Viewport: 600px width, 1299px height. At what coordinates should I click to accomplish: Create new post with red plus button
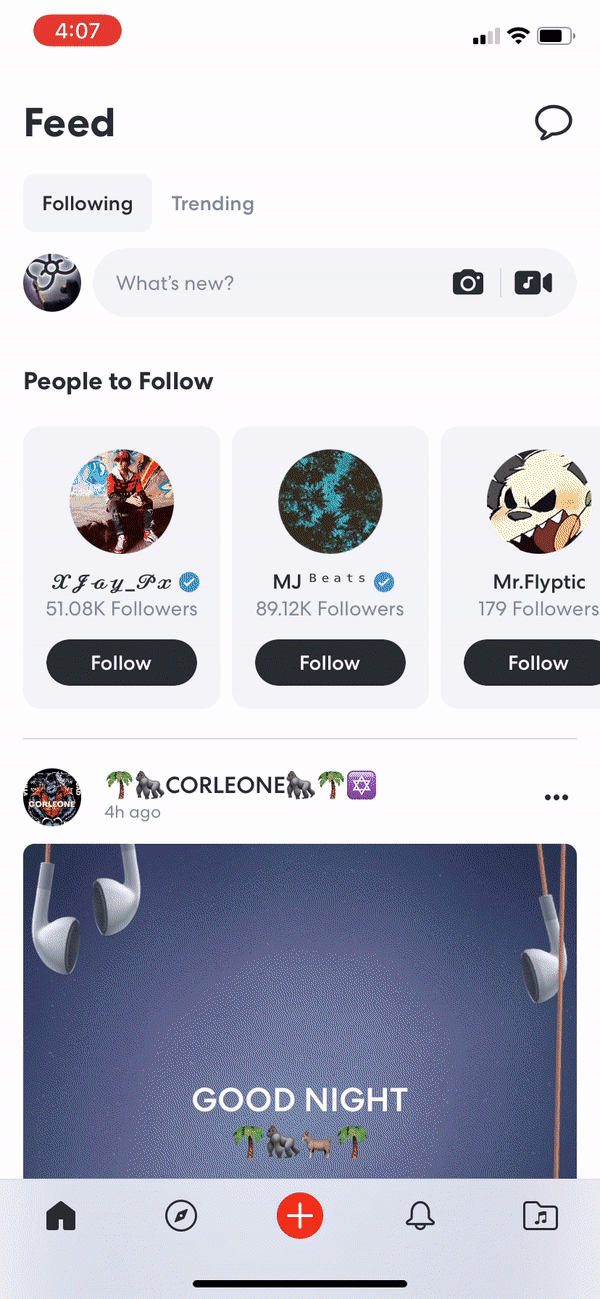[x=300, y=1216]
